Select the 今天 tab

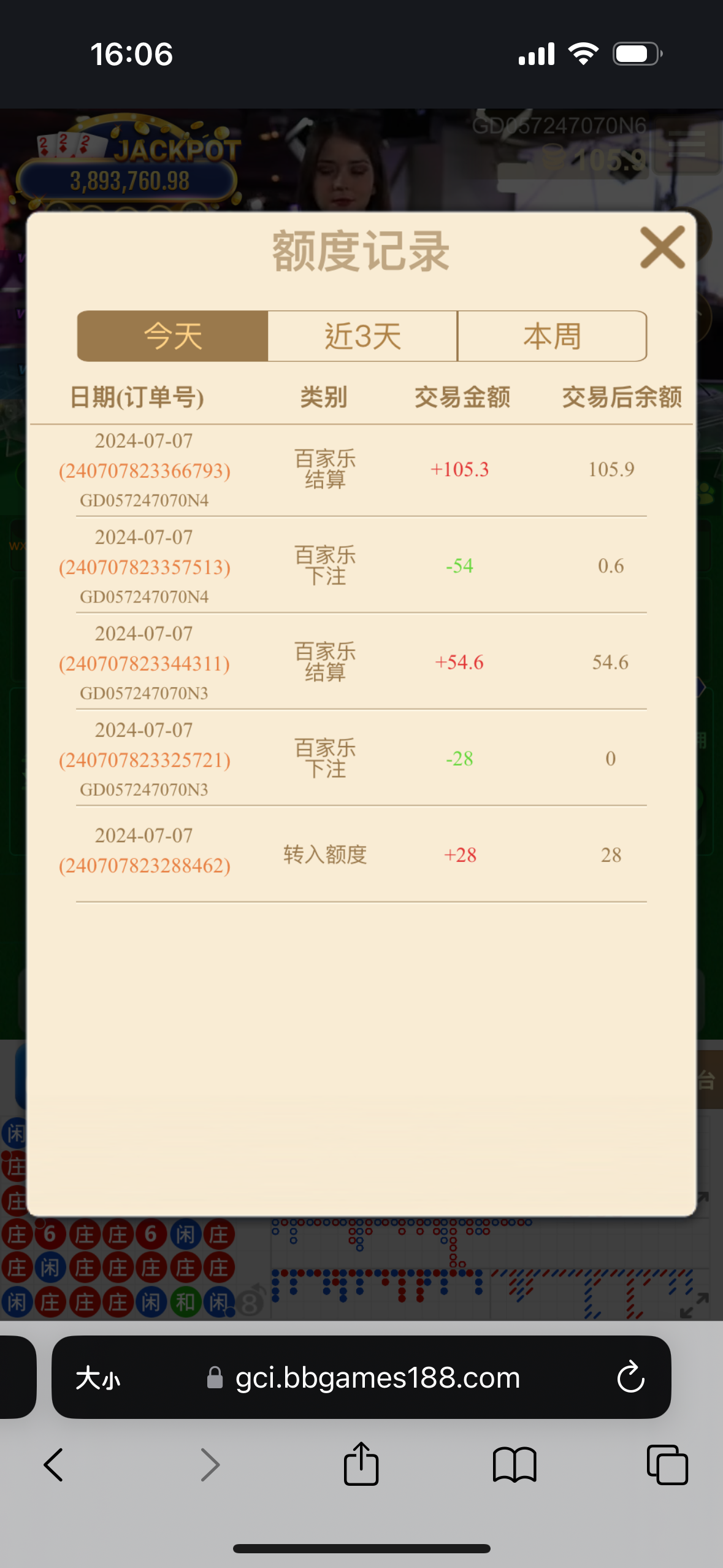click(173, 336)
